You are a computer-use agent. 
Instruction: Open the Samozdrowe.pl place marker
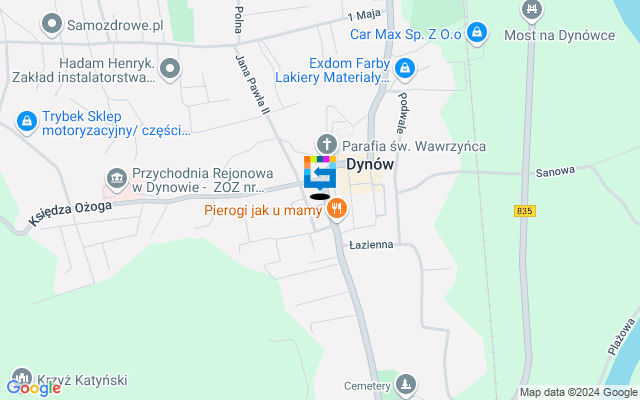point(52,21)
